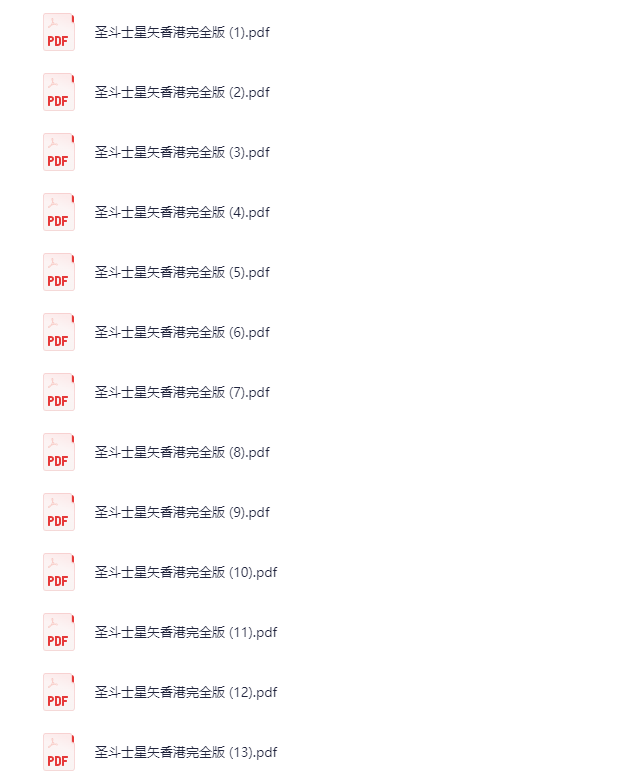Screen dimensions: 639x773
Task: Open 圣斗士星矢香港完全版 (9).pdf
Action: click(182, 512)
